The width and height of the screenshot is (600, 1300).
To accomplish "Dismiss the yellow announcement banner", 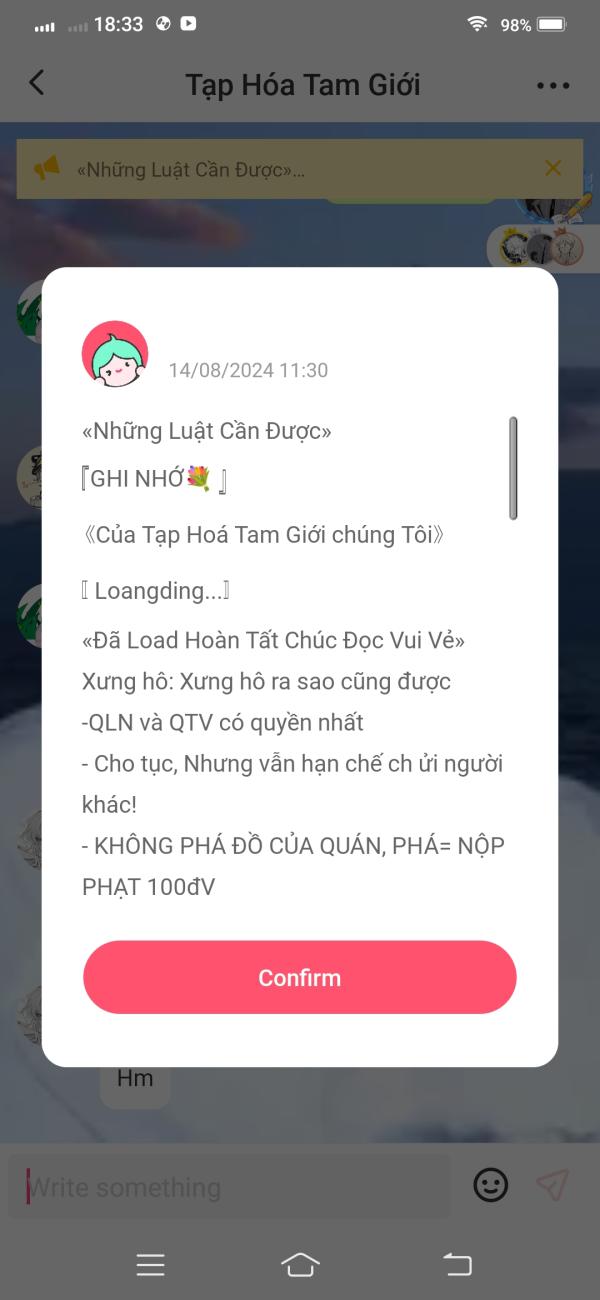I will point(553,168).
